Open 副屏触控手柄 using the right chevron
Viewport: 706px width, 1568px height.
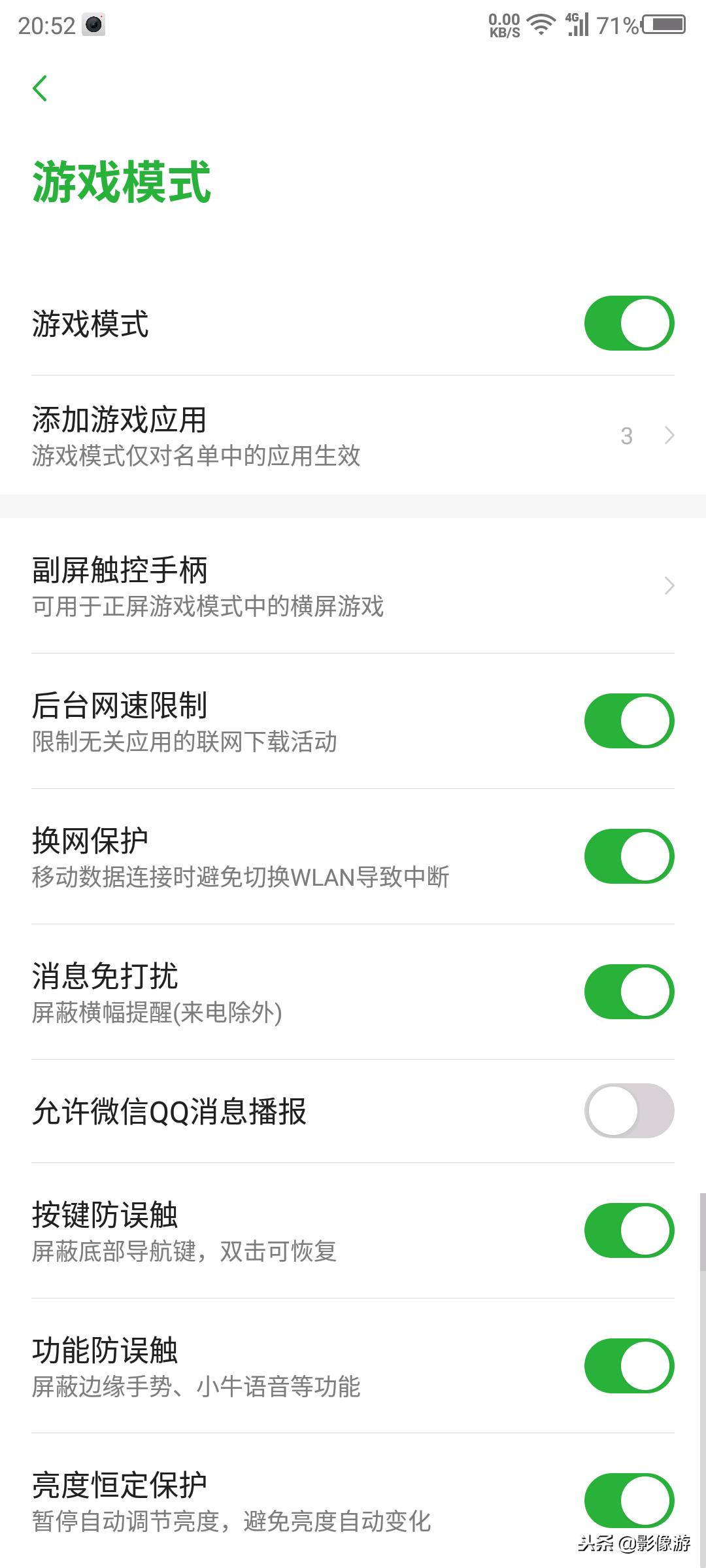(x=668, y=587)
